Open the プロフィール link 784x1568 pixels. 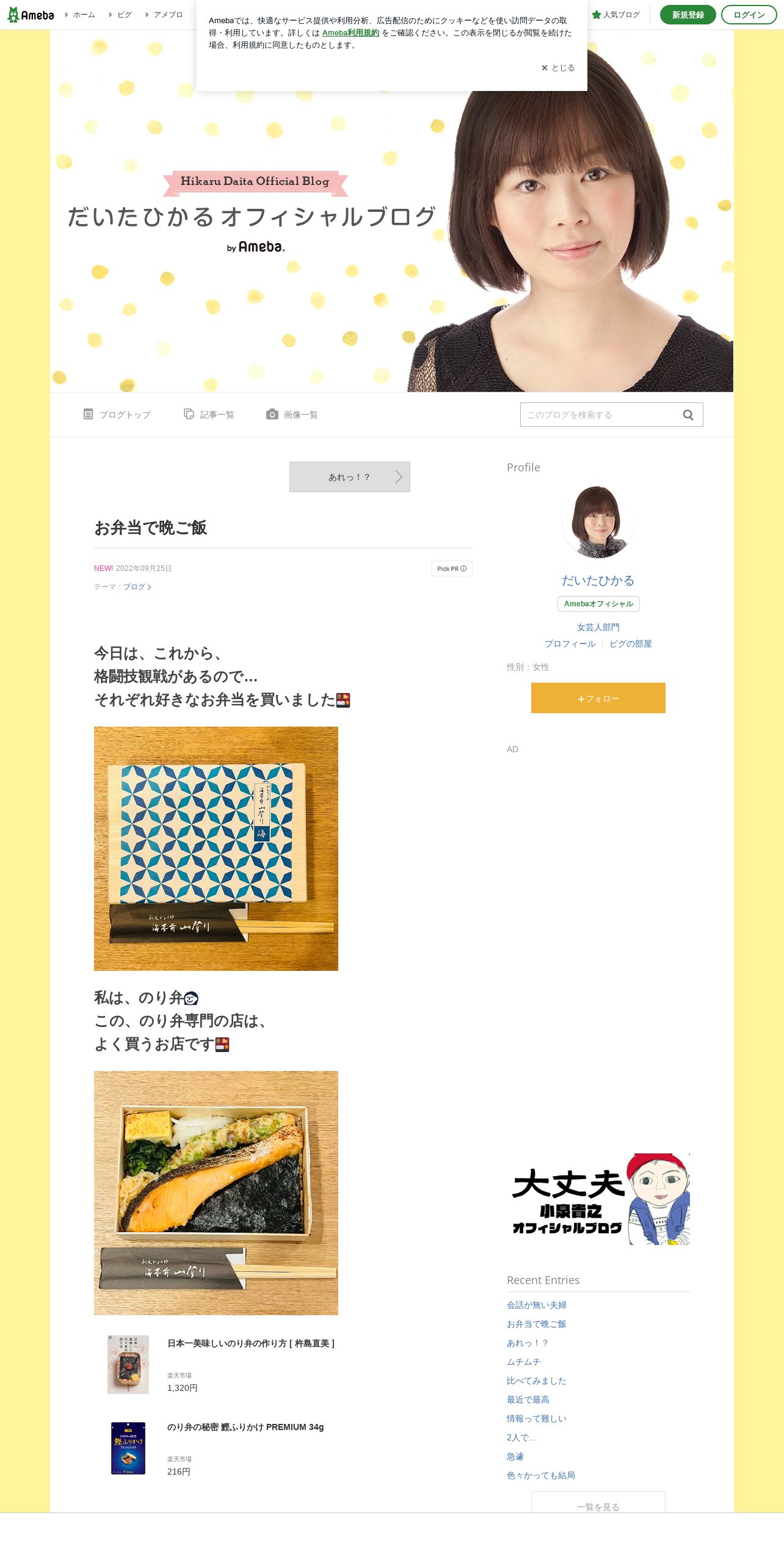pos(570,644)
